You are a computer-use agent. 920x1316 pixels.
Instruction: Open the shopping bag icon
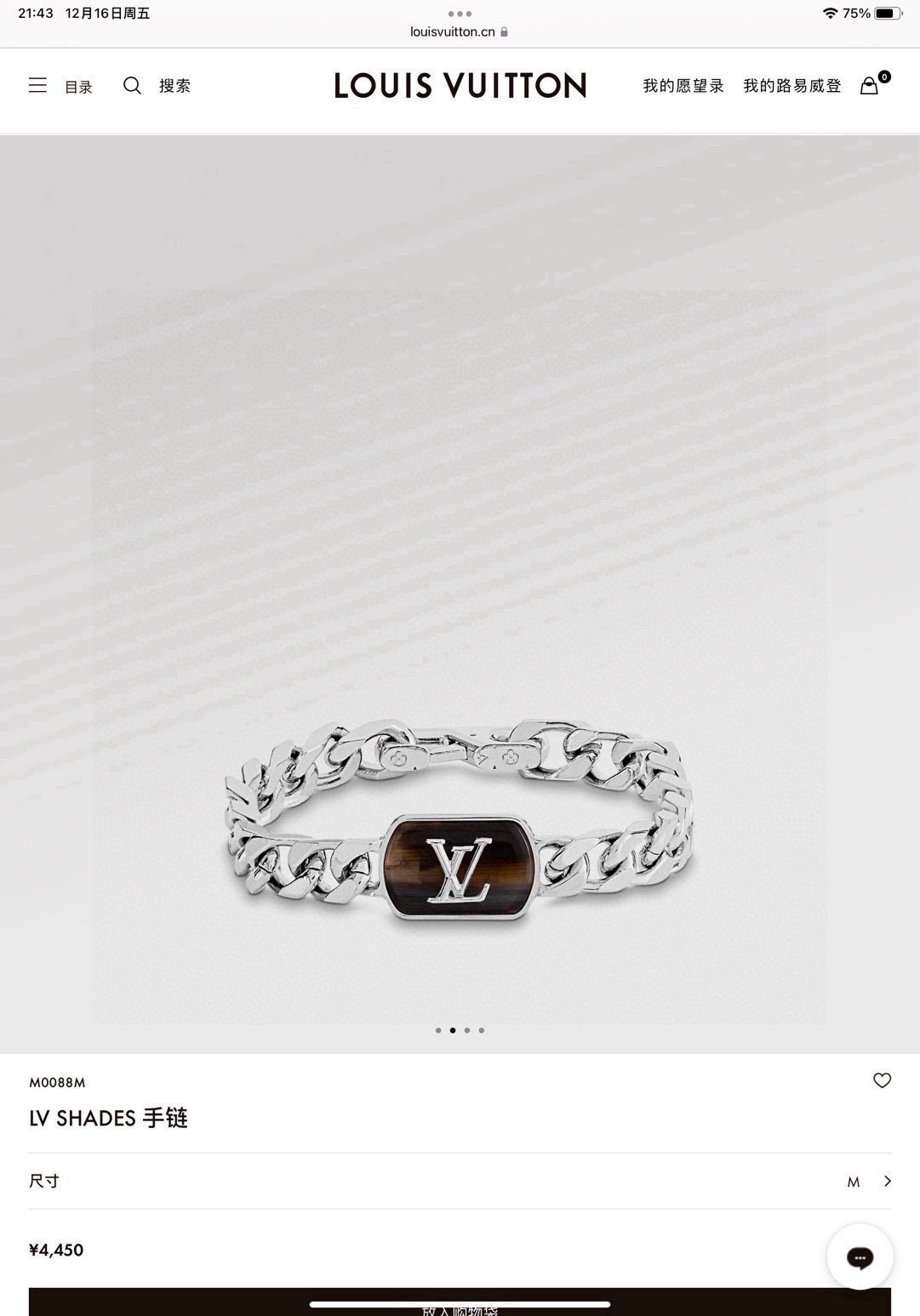870,85
